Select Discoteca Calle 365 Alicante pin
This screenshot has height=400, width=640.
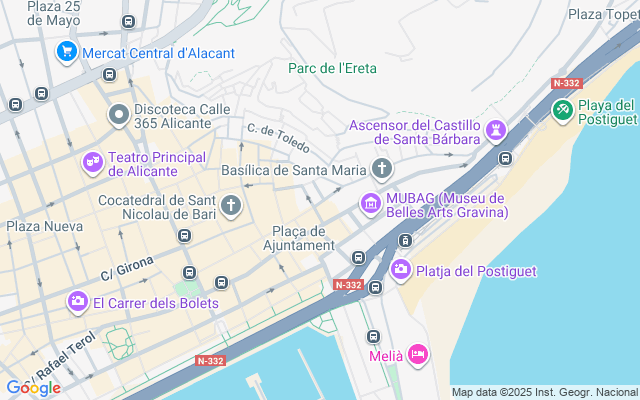pyautogui.click(x=119, y=115)
